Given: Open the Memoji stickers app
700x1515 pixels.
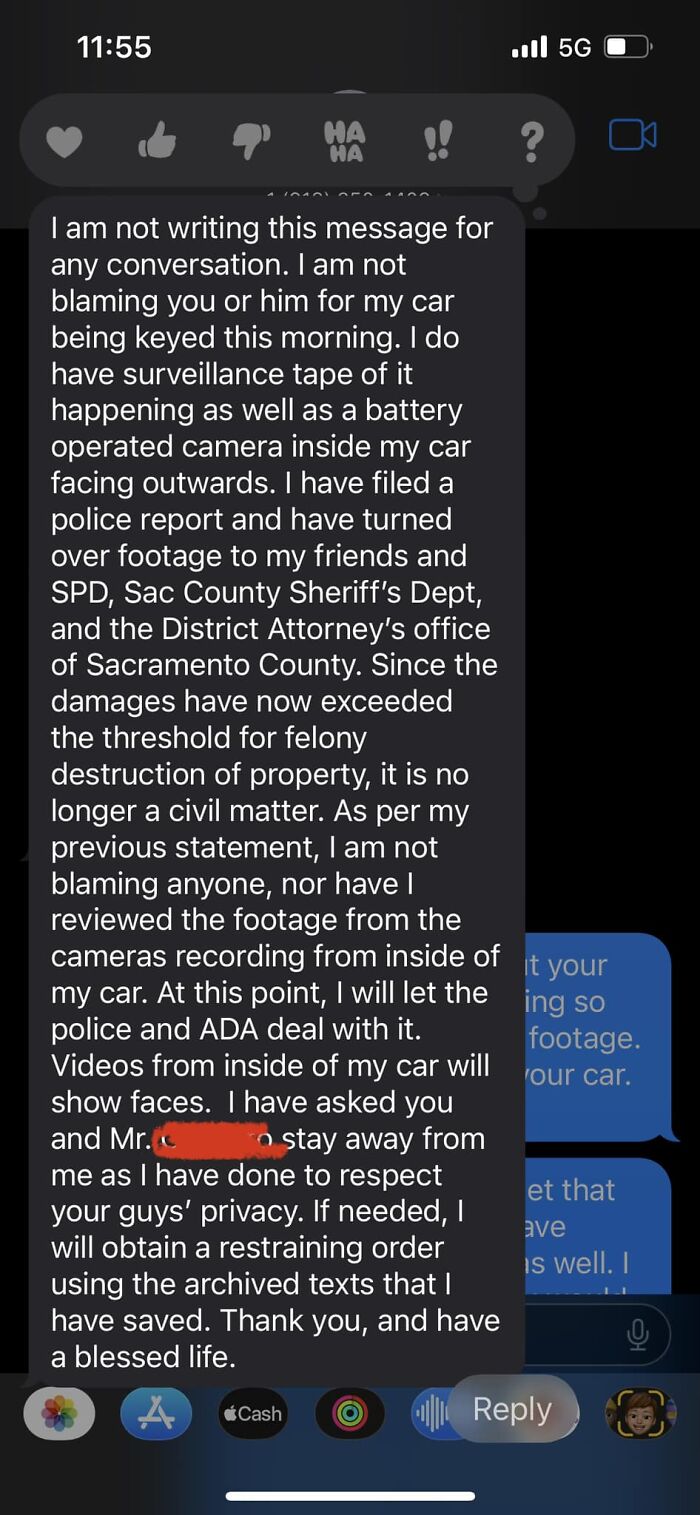Looking at the screenshot, I should pyautogui.click(x=641, y=1413).
